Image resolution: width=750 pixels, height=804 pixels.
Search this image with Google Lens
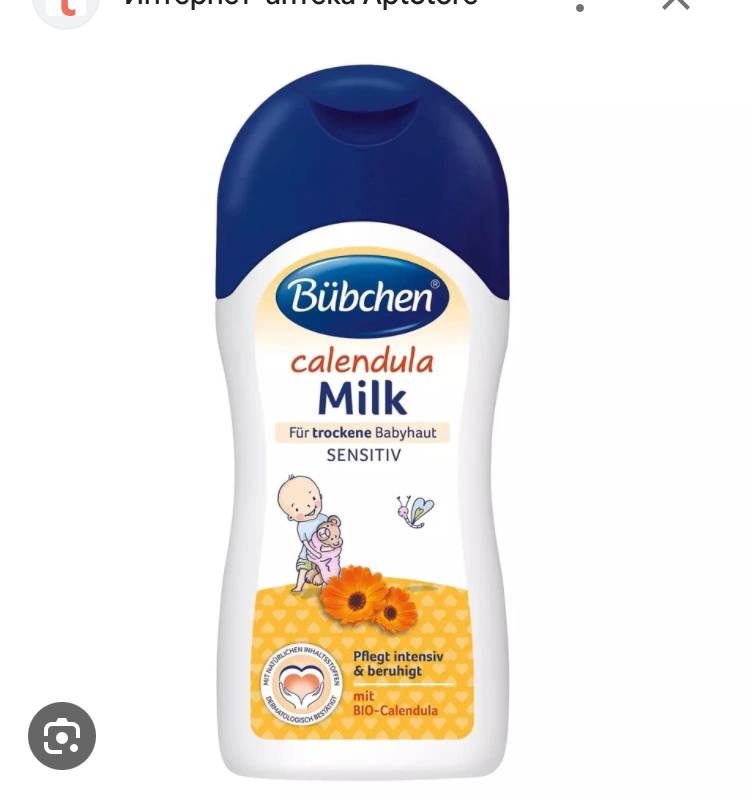pyautogui.click(x=62, y=737)
